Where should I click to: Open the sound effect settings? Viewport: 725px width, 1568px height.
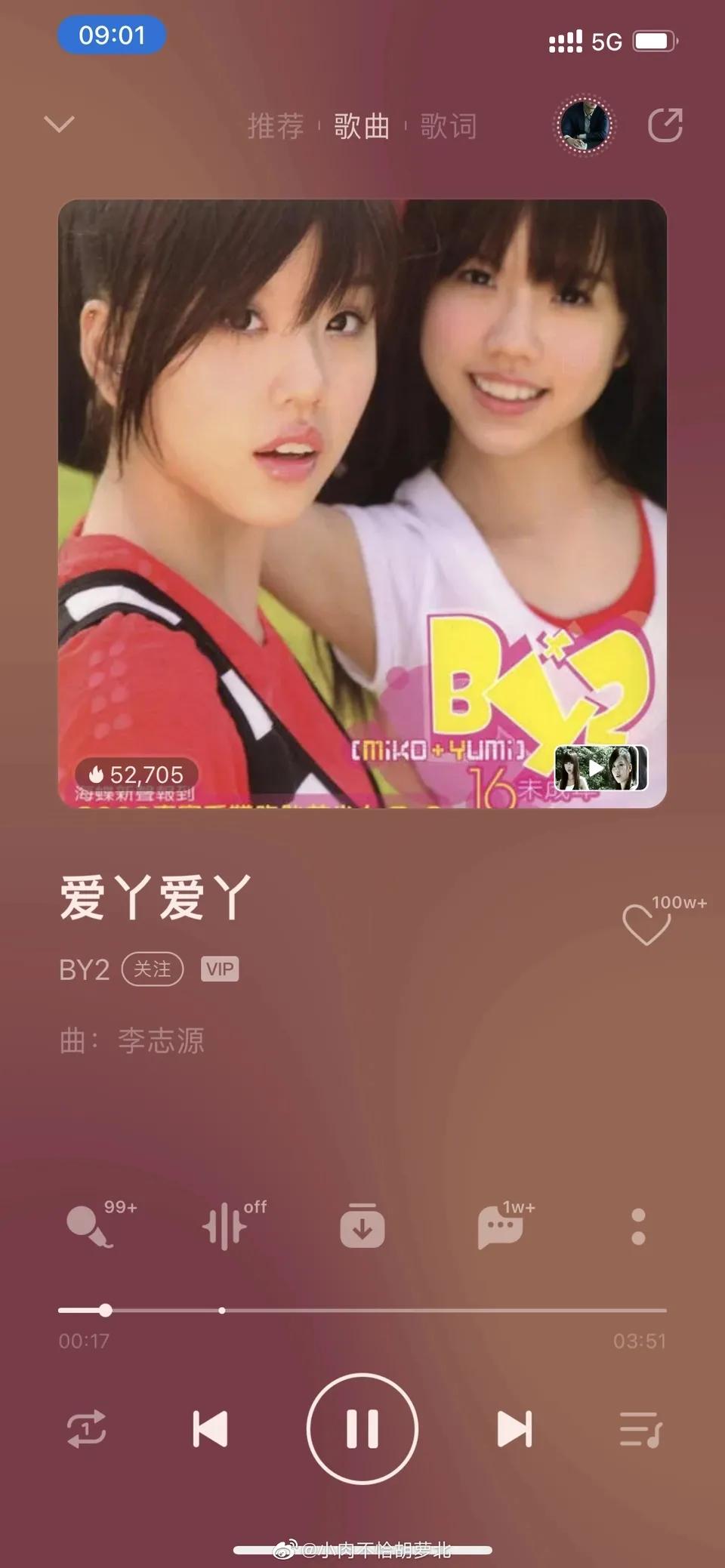pyautogui.click(x=225, y=1226)
